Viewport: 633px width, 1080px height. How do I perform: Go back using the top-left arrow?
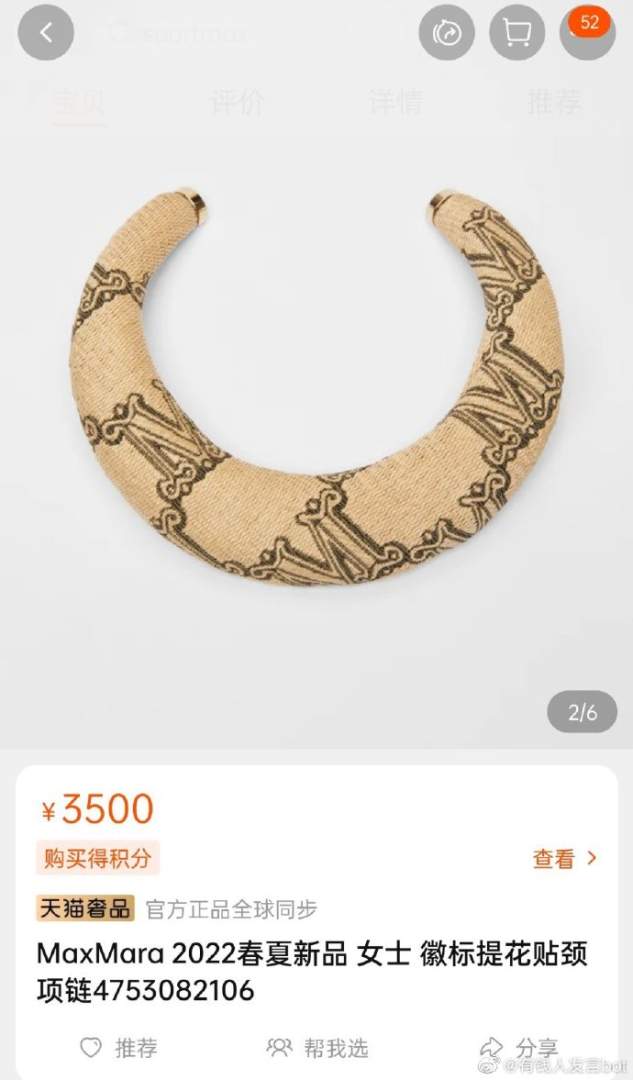(43, 32)
